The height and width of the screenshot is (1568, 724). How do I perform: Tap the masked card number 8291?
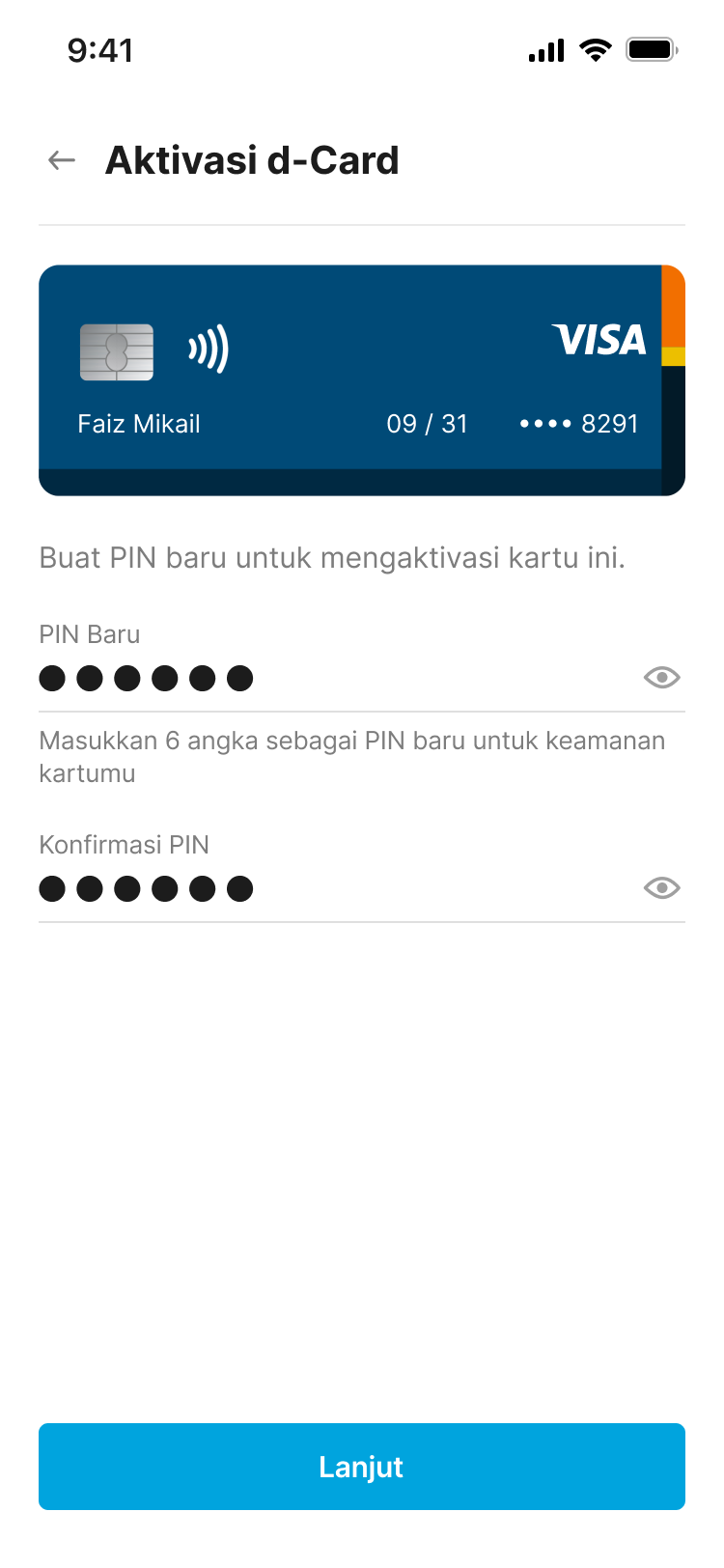(577, 423)
